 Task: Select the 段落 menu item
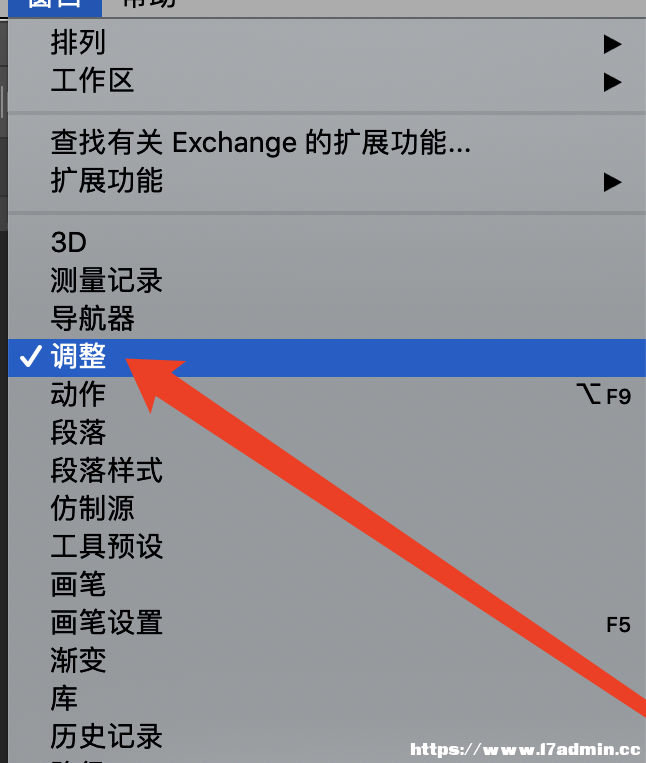[78, 433]
